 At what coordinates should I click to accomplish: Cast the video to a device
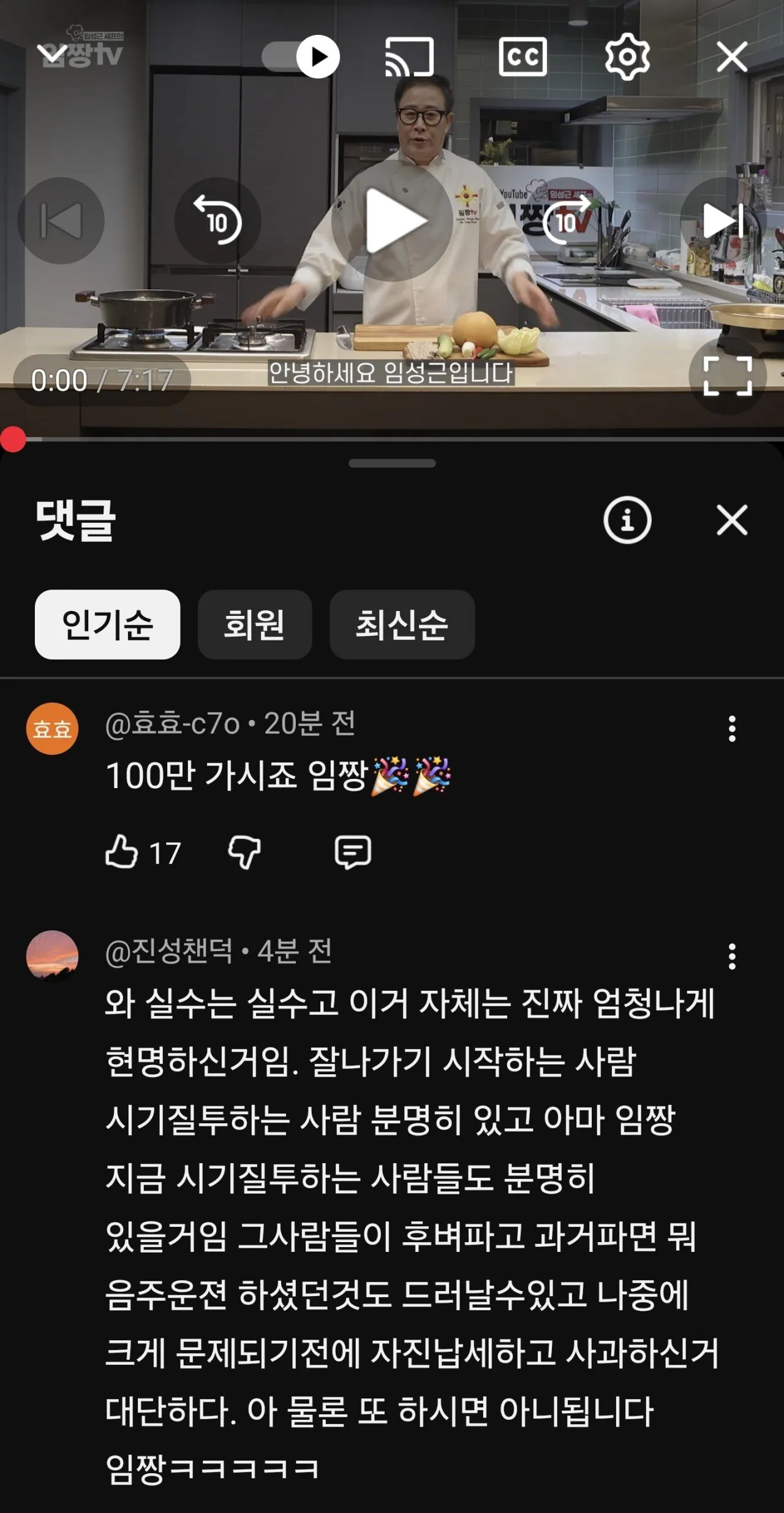(409, 57)
